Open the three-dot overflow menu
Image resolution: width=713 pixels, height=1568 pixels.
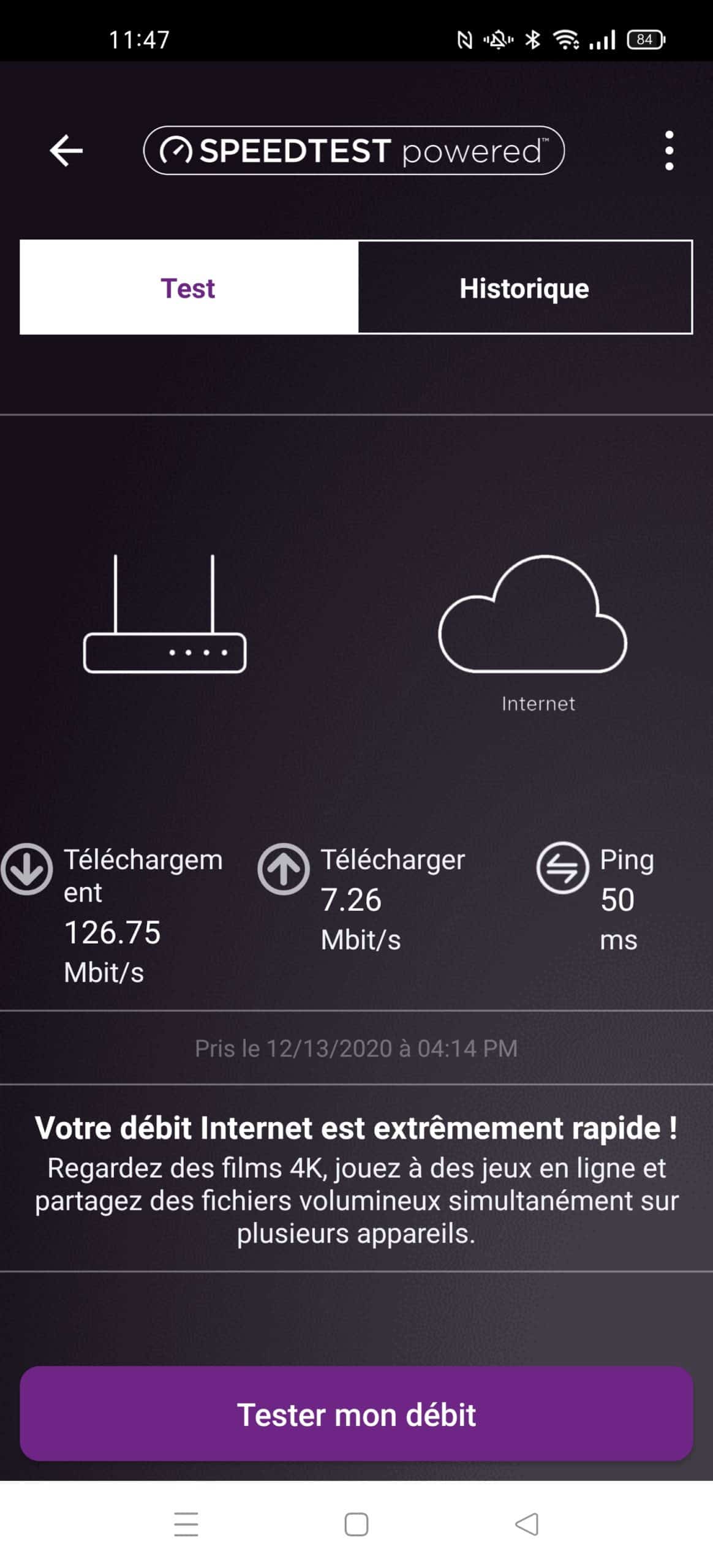(x=669, y=150)
